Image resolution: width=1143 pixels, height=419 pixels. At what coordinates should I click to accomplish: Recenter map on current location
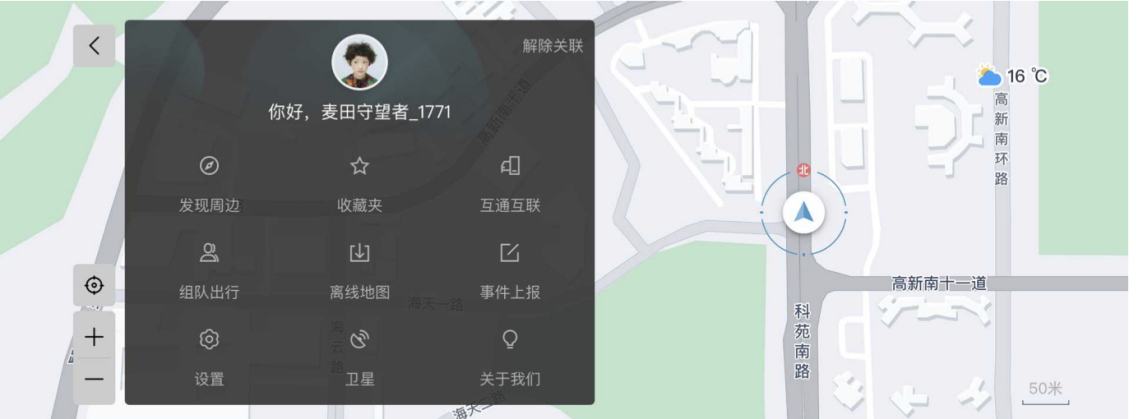[94, 285]
